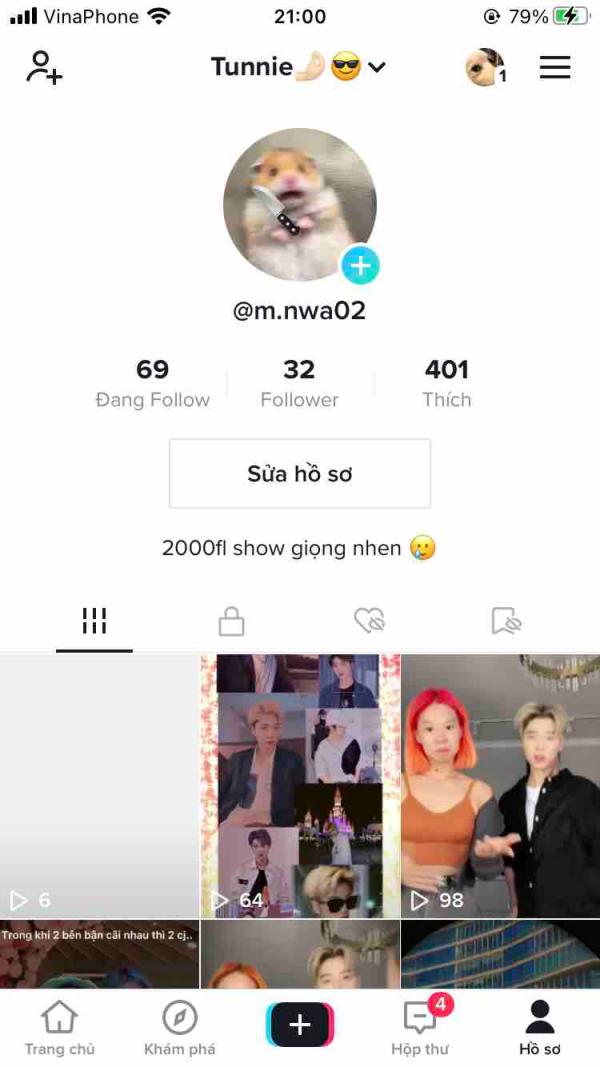The width and height of the screenshot is (600, 1067).
Task: Open the video with 6 views
Action: [99, 786]
